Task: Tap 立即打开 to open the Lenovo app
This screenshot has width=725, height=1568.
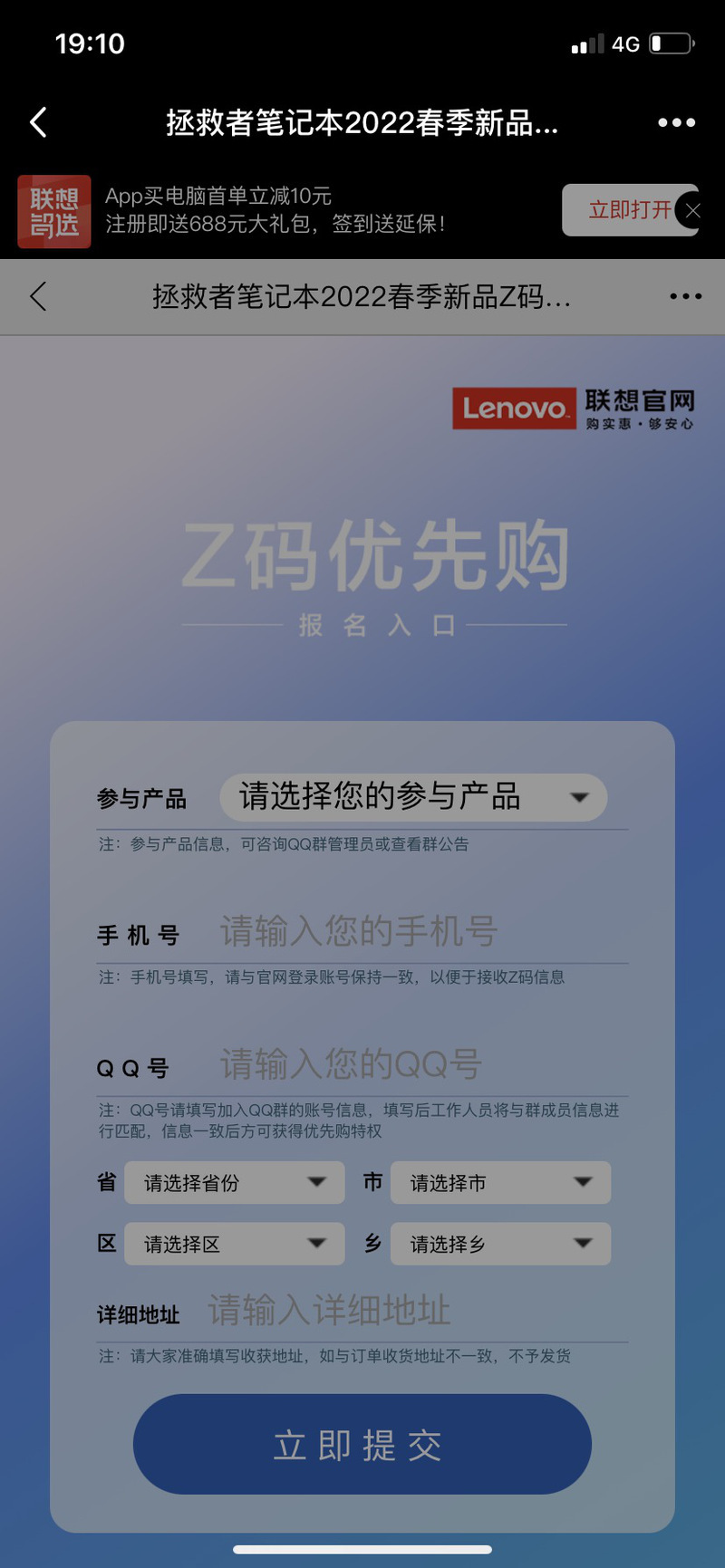Action: tap(629, 210)
